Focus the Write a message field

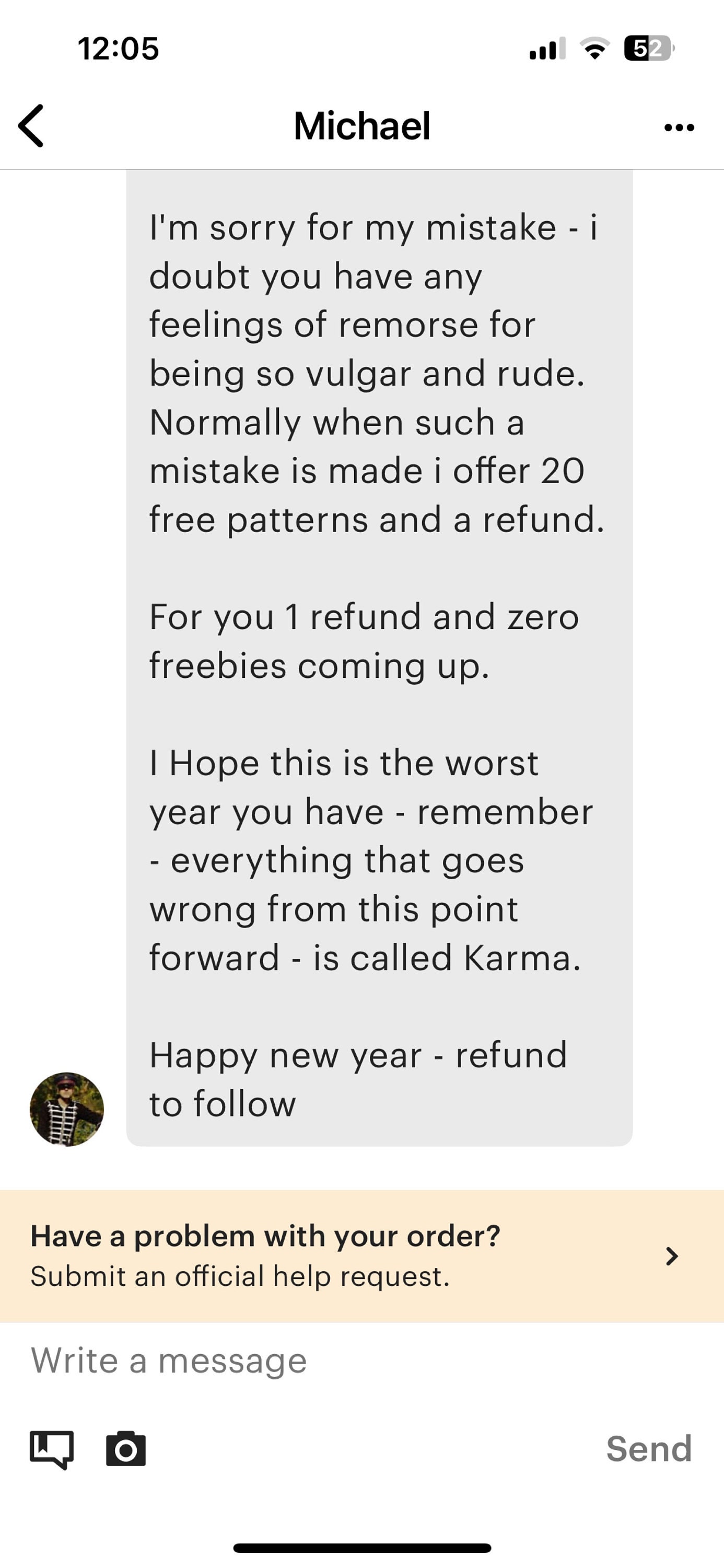(362, 1361)
